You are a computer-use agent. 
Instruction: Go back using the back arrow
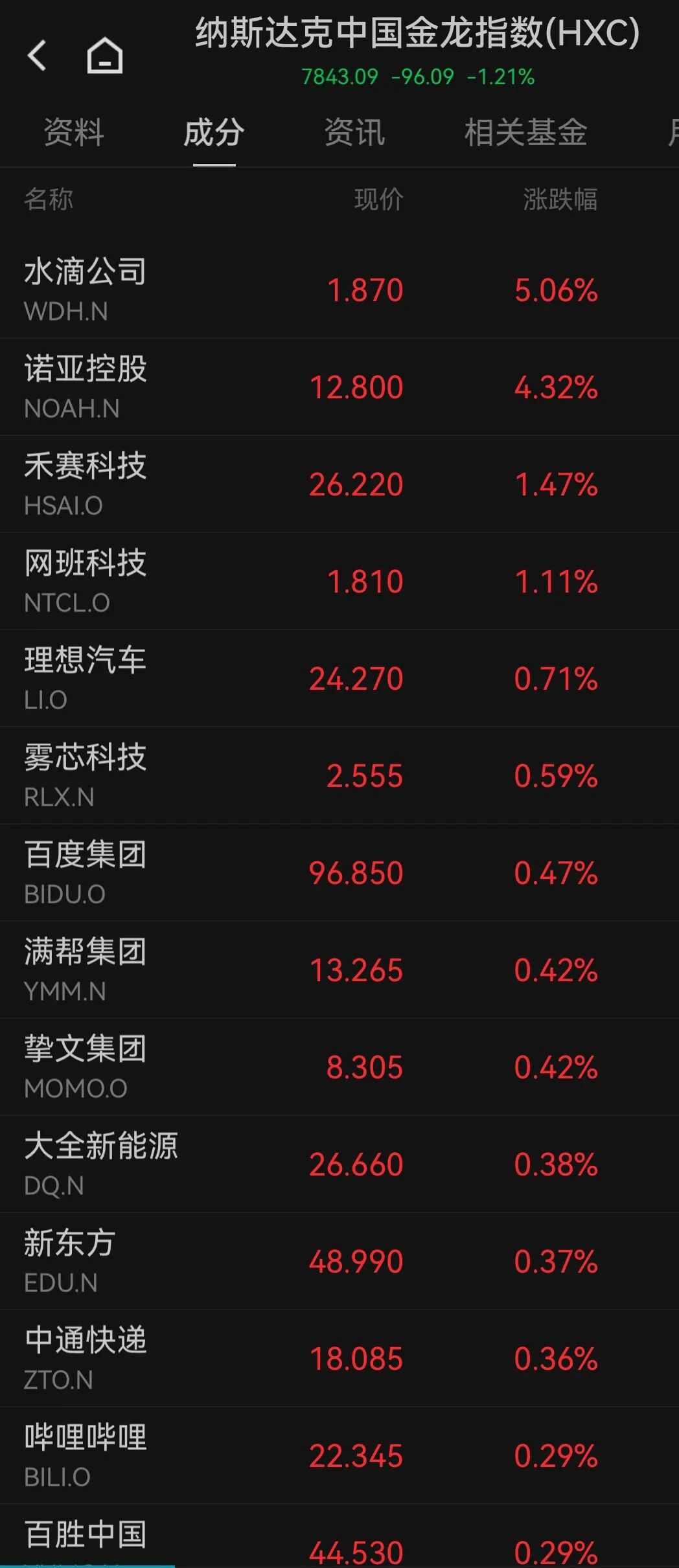click(38, 55)
